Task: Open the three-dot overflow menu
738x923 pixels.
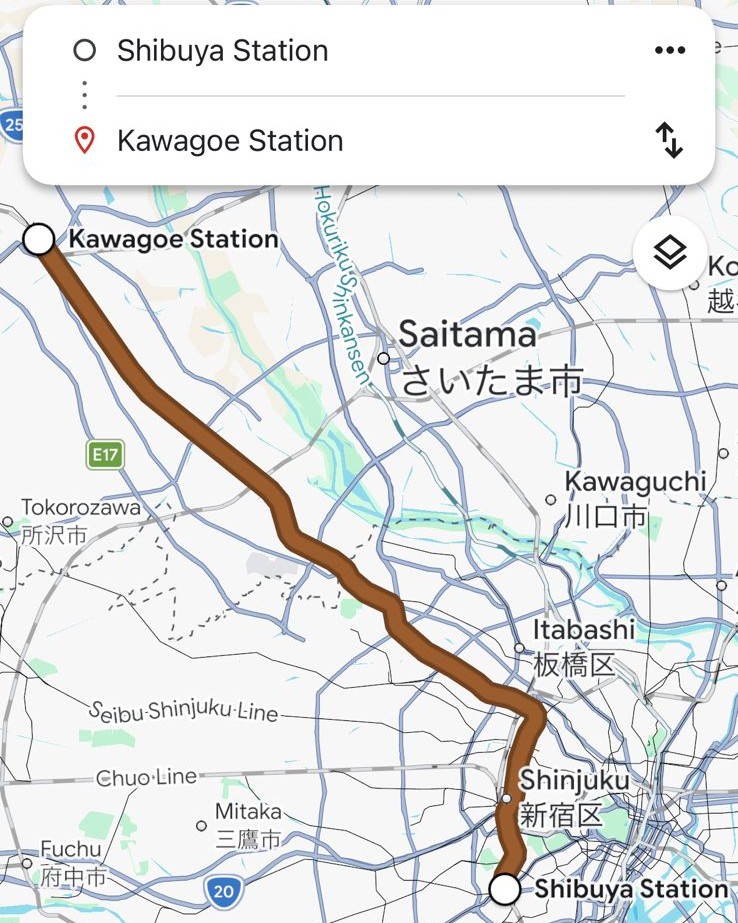Action: (669, 51)
